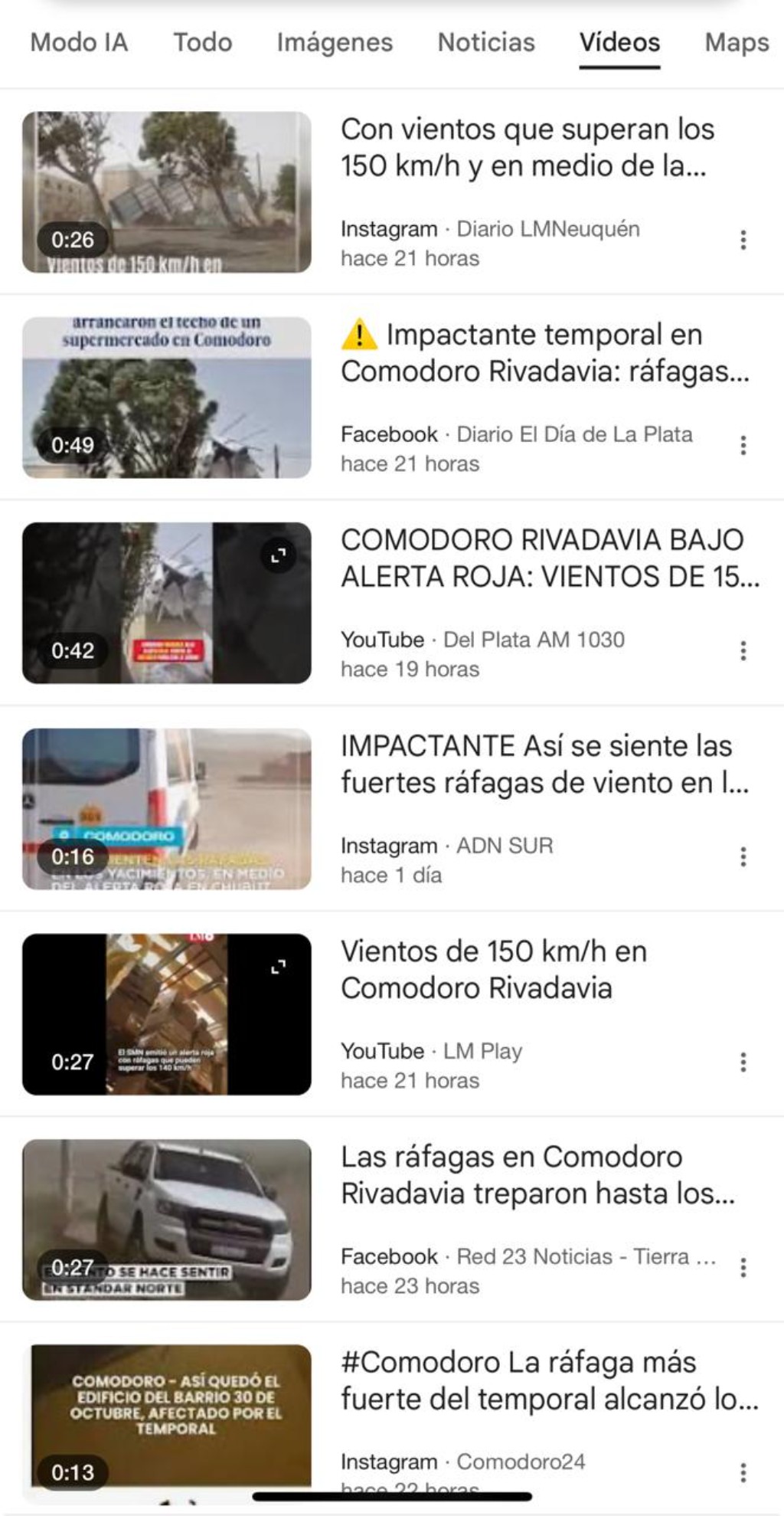Switch to the Todo search results tab
Screen dimensions: 784x1516
tap(202, 43)
